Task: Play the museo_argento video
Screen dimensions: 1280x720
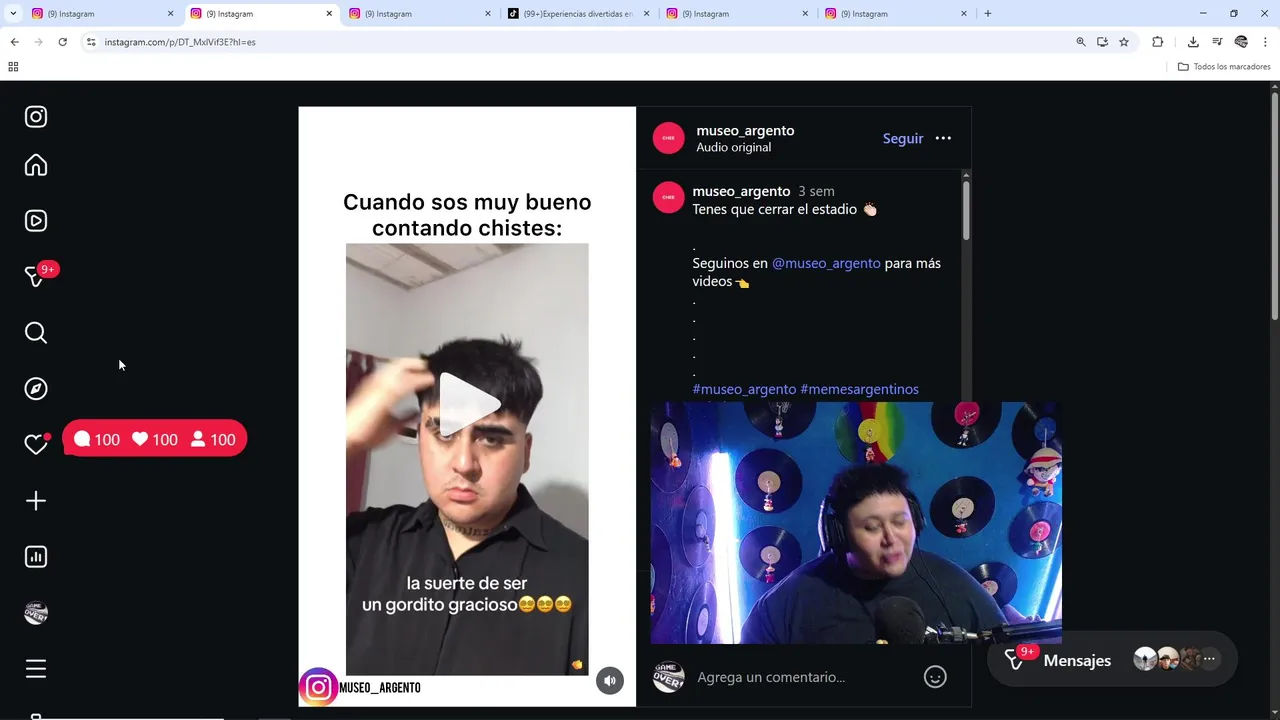Action: coord(467,404)
